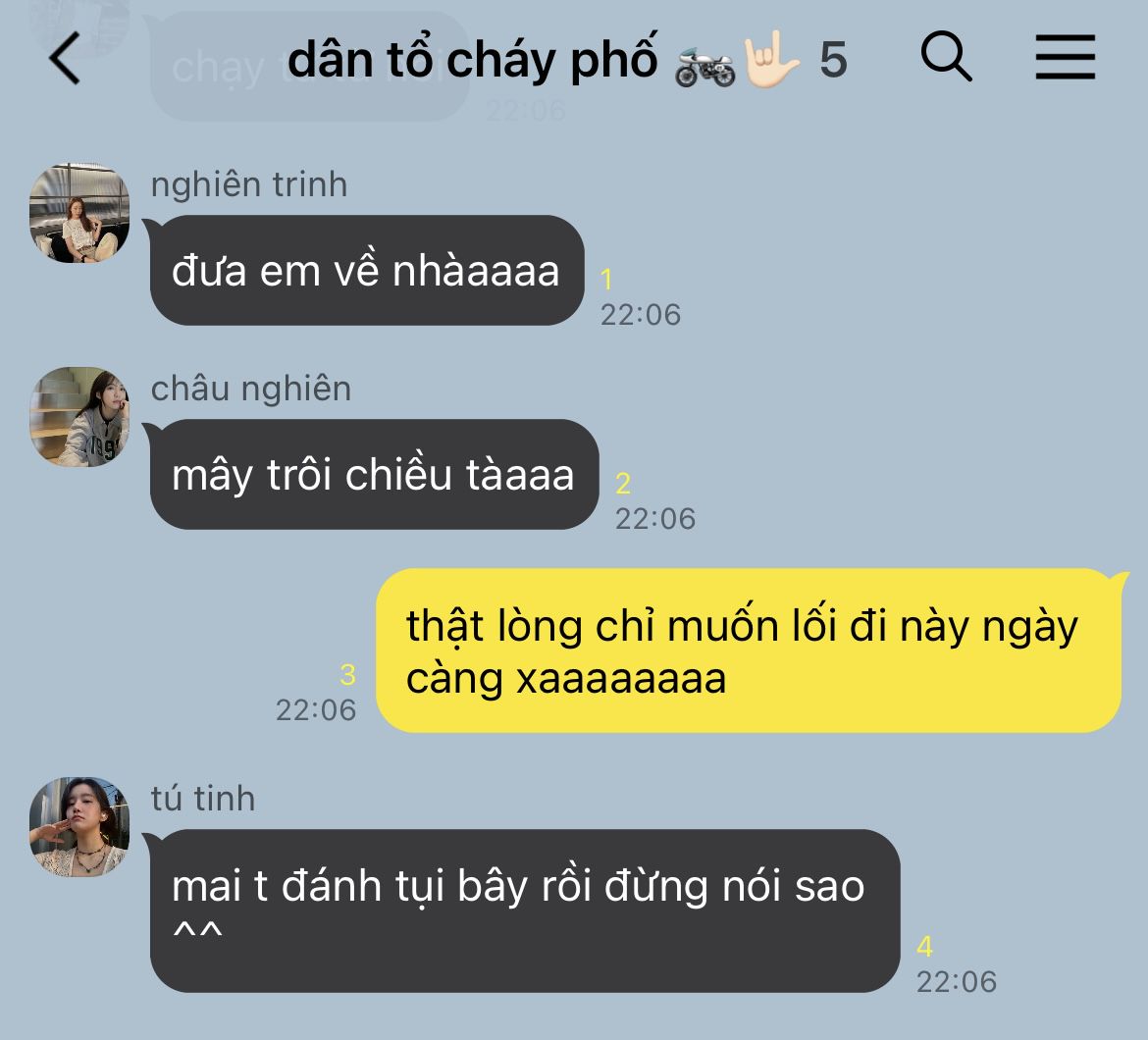Open tú tinh's profile avatar
This screenshot has height=1040, width=1148.
79,826
